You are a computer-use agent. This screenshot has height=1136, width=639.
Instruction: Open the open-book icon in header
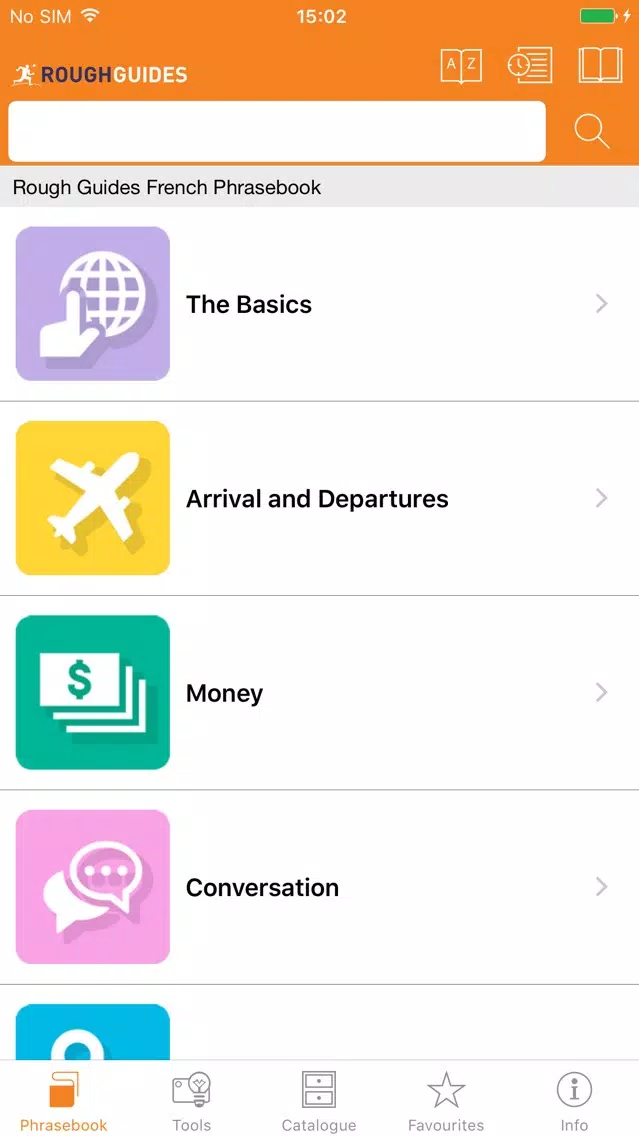point(601,66)
